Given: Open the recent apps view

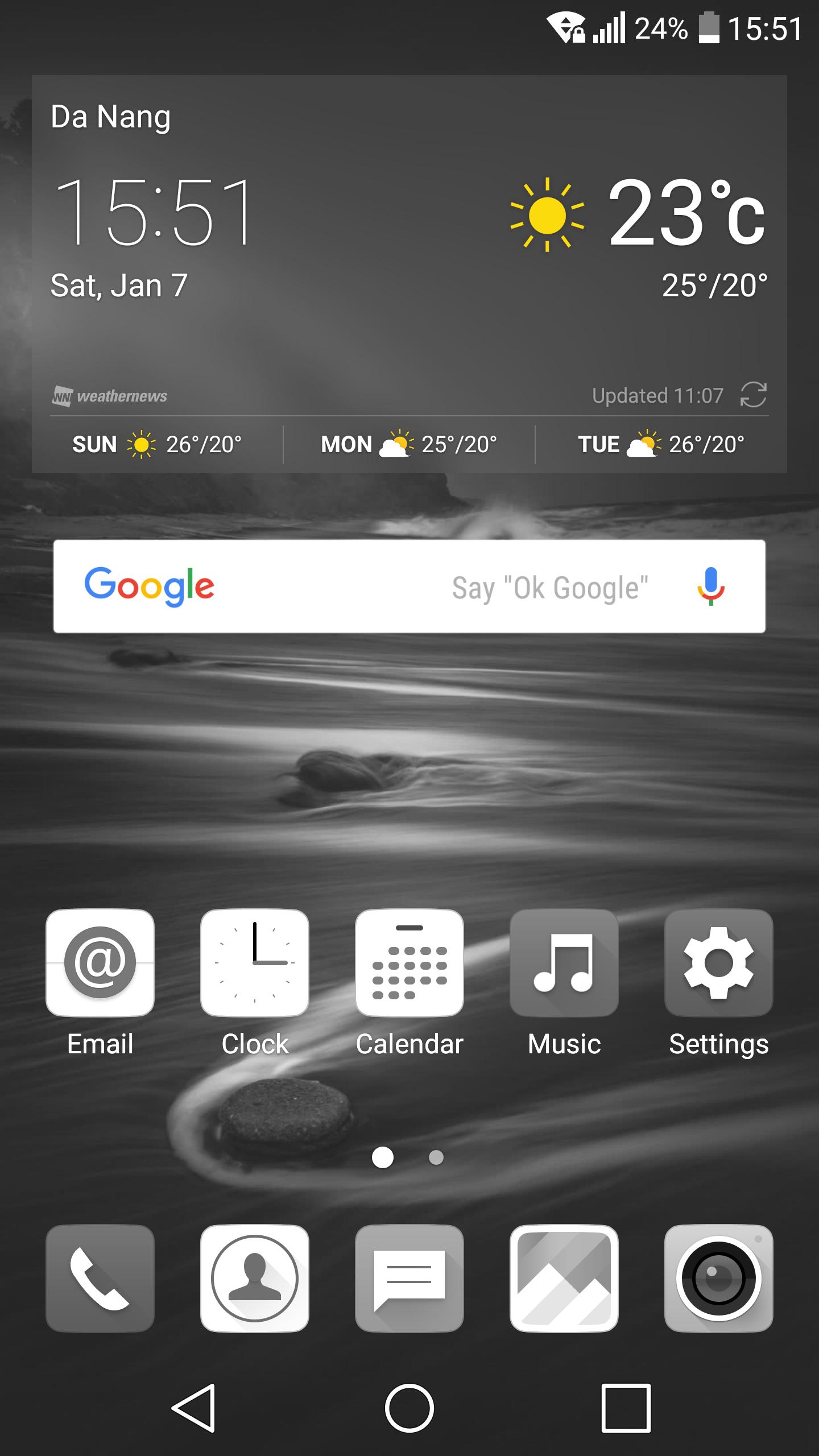Looking at the screenshot, I should pos(626,1408).
